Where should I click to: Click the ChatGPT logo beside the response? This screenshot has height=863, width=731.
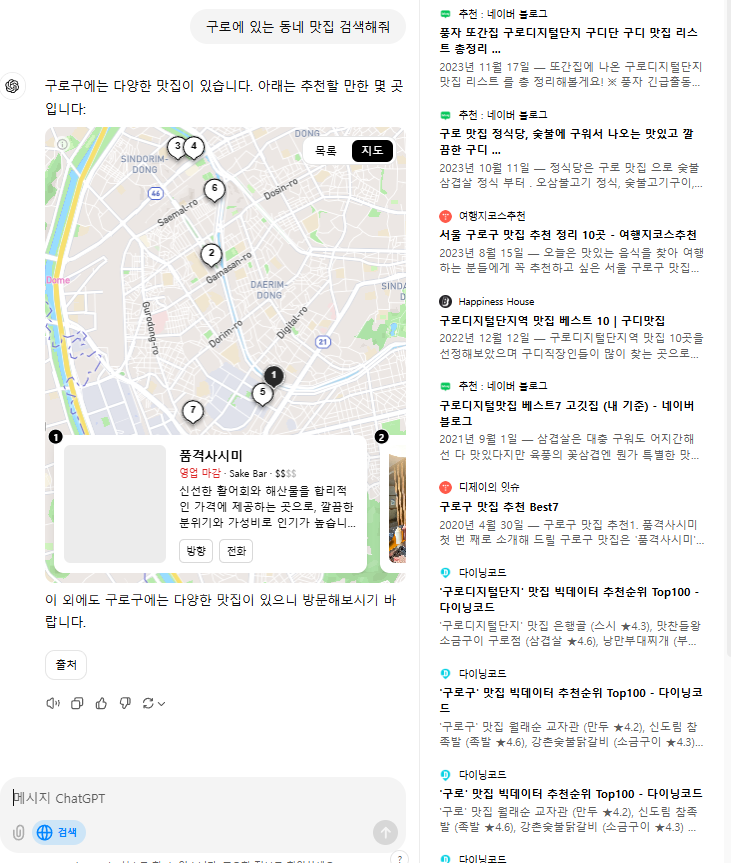[x=13, y=88]
